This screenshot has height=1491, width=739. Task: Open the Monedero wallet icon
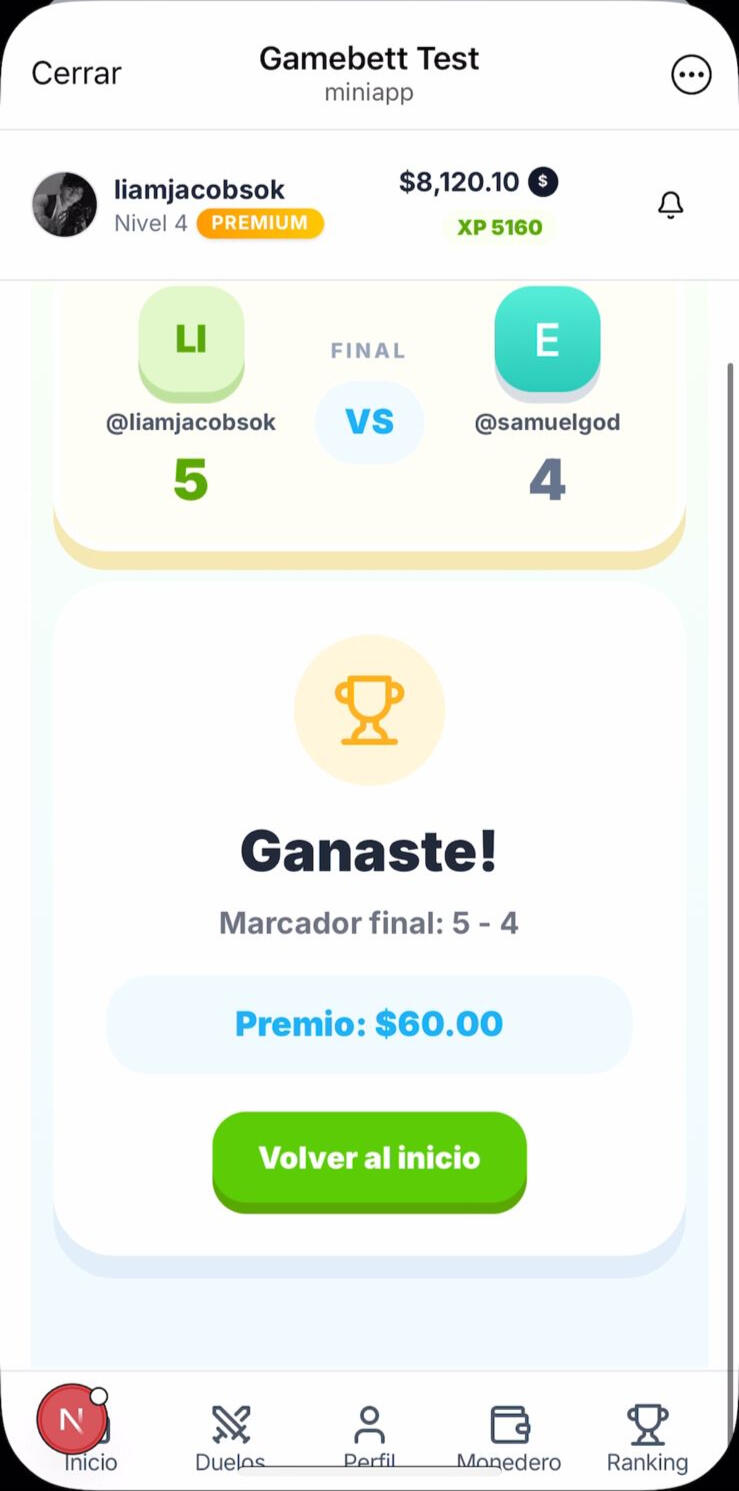tap(508, 1424)
